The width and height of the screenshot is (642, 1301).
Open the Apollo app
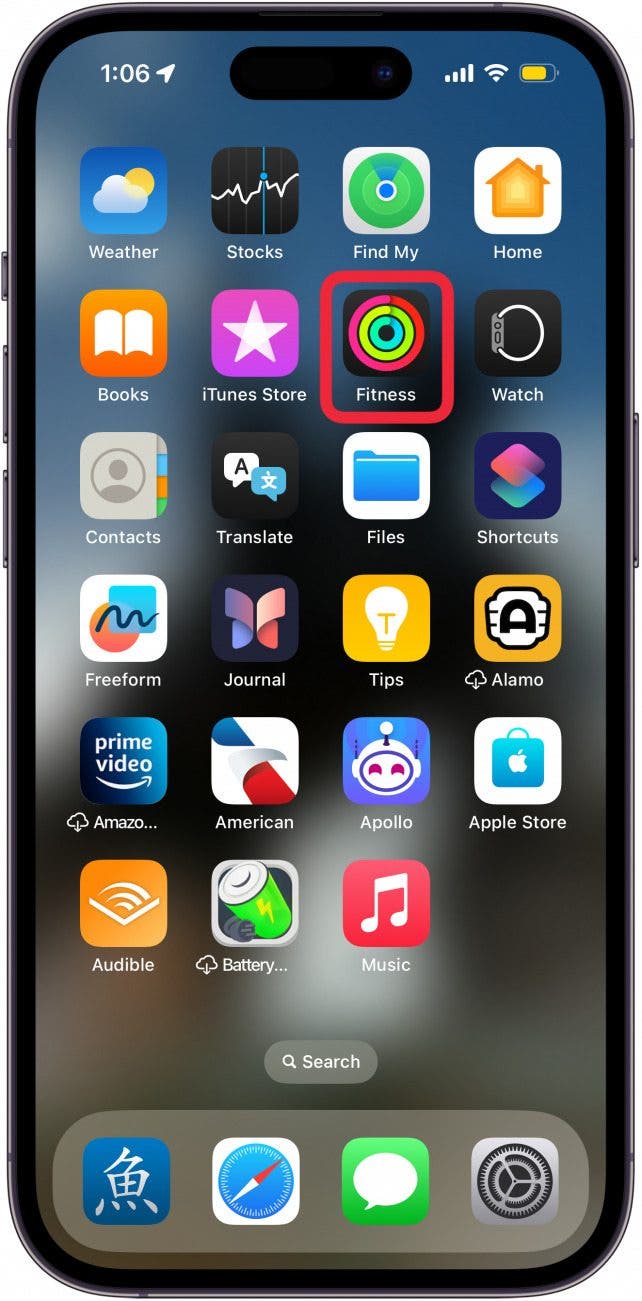tap(386, 761)
